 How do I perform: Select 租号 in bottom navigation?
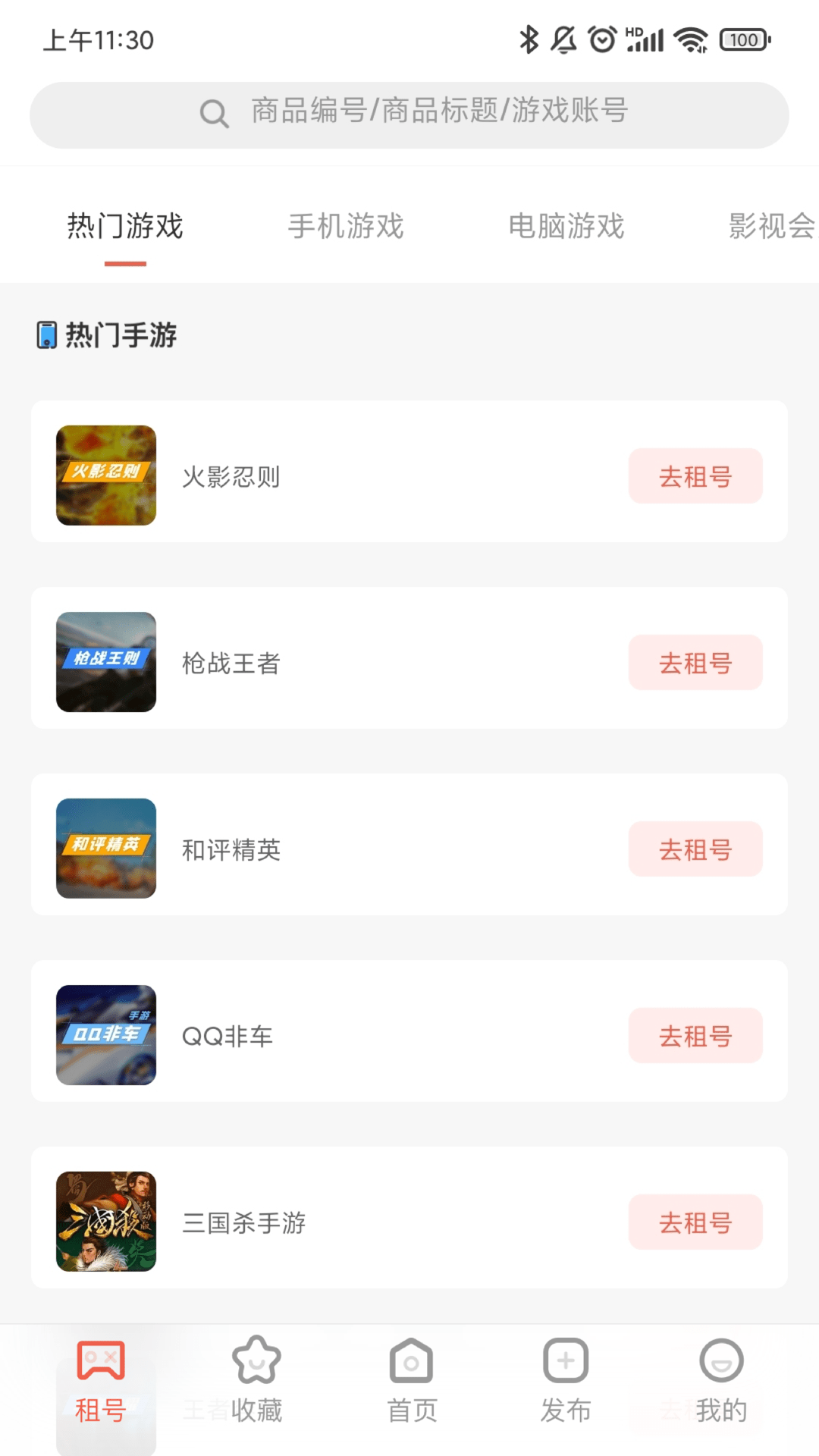point(101,1380)
